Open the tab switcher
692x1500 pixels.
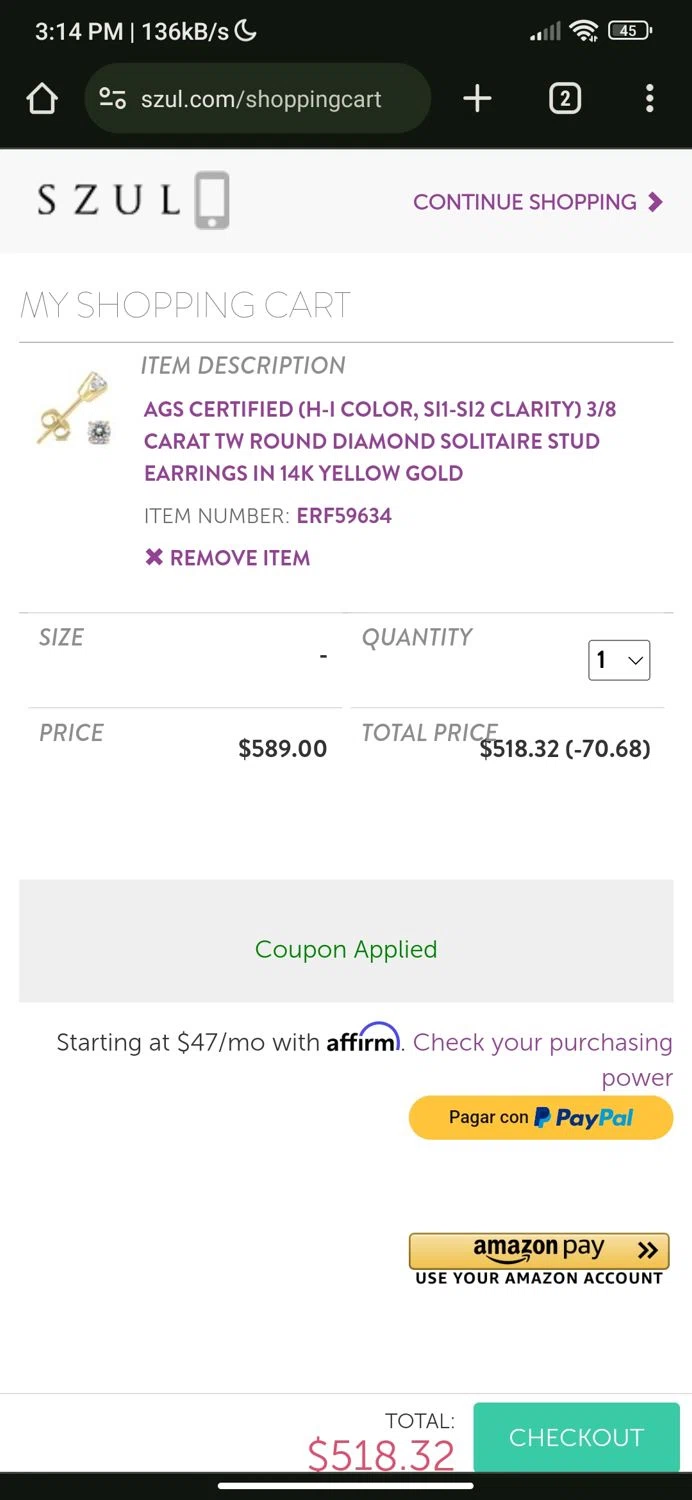pyautogui.click(x=564, y=98)
